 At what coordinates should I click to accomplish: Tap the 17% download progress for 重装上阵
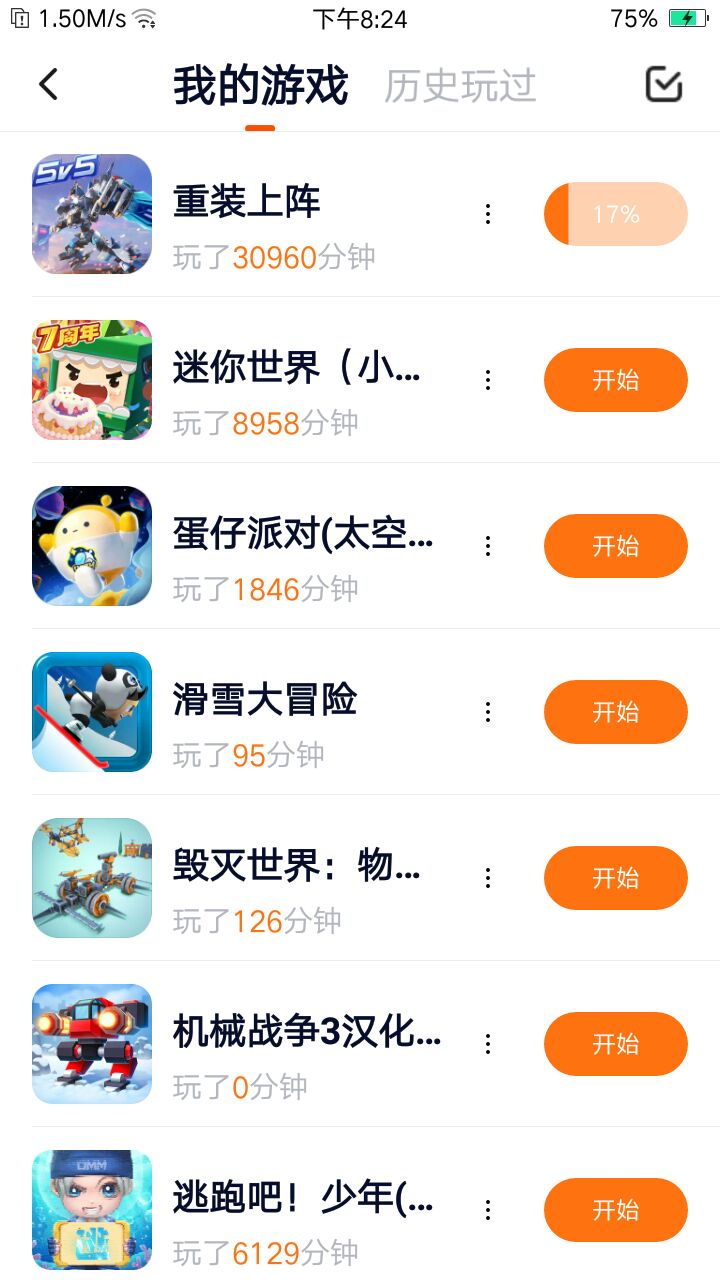[615, 214]
